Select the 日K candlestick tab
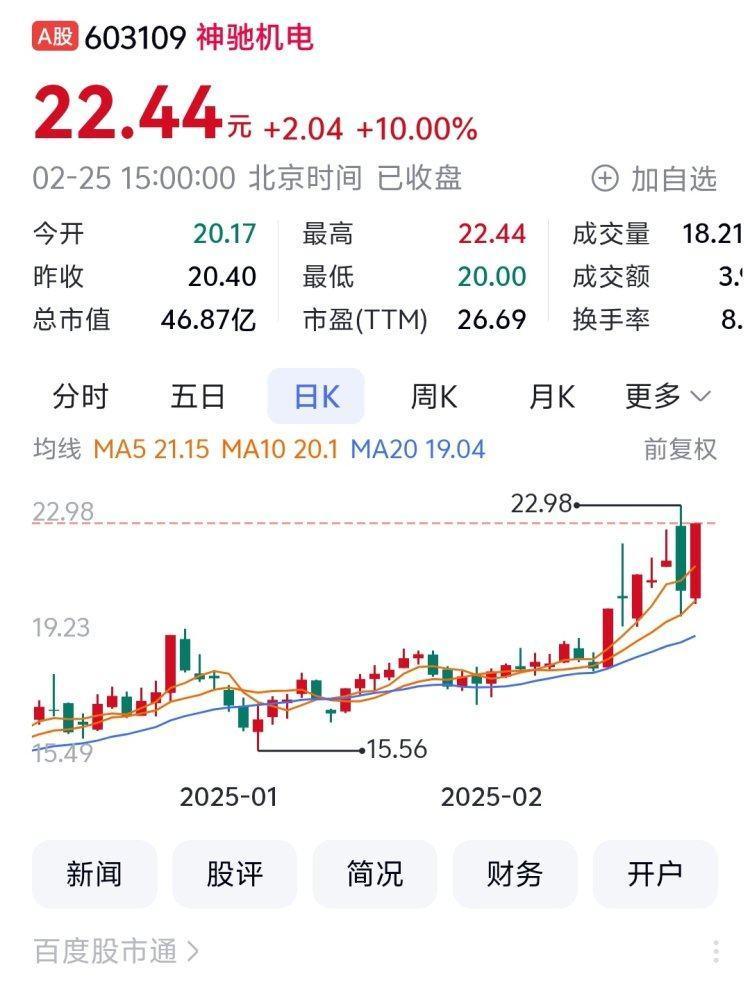The height and width of the screenshot is (985, 750). coord(316,397)
